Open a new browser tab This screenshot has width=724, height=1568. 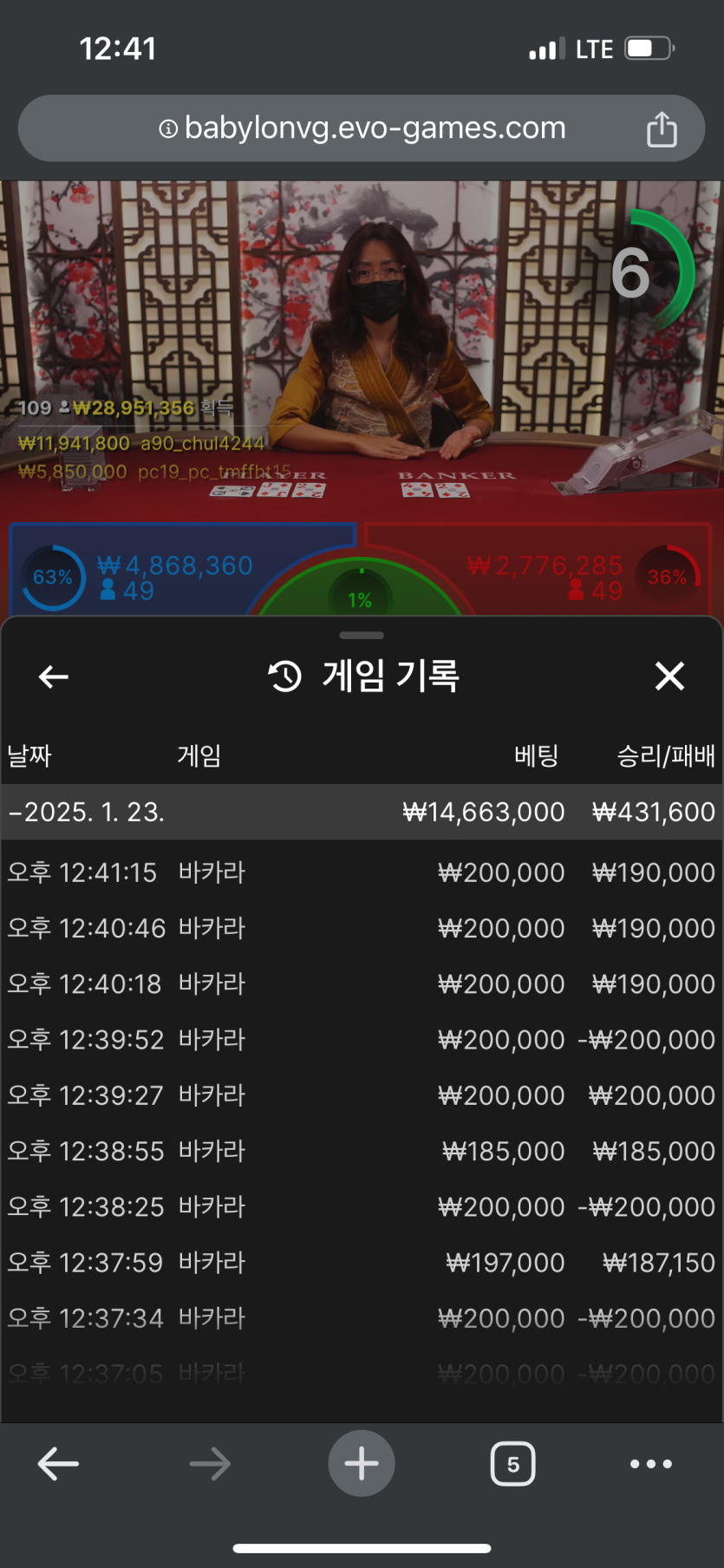(x=362, y=1464)
